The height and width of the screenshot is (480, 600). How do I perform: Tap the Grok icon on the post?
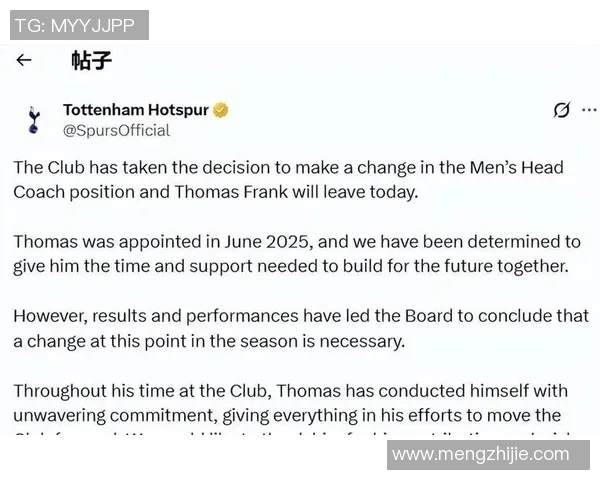click(x=561, y=110)
